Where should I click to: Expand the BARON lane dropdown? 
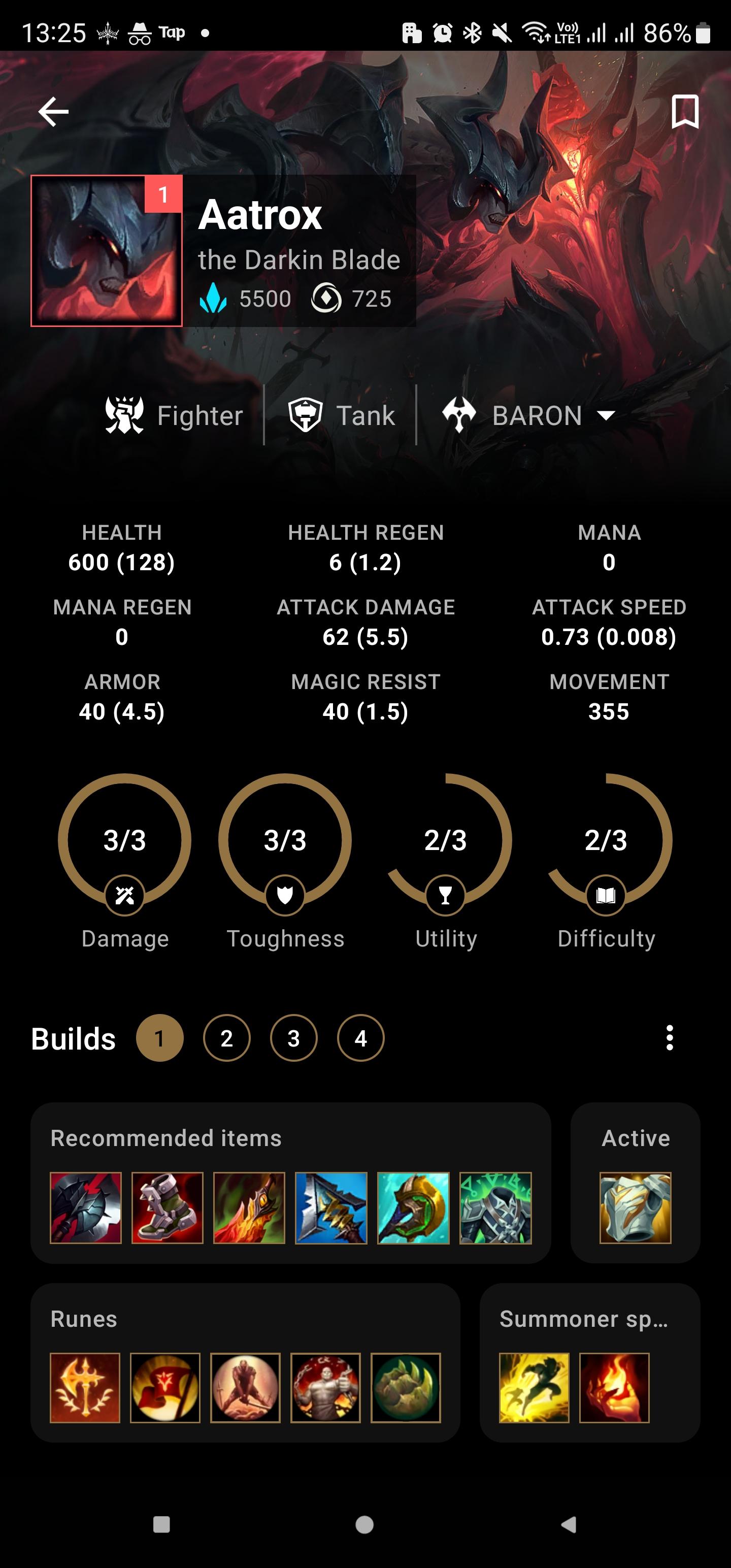click(528, 416)
